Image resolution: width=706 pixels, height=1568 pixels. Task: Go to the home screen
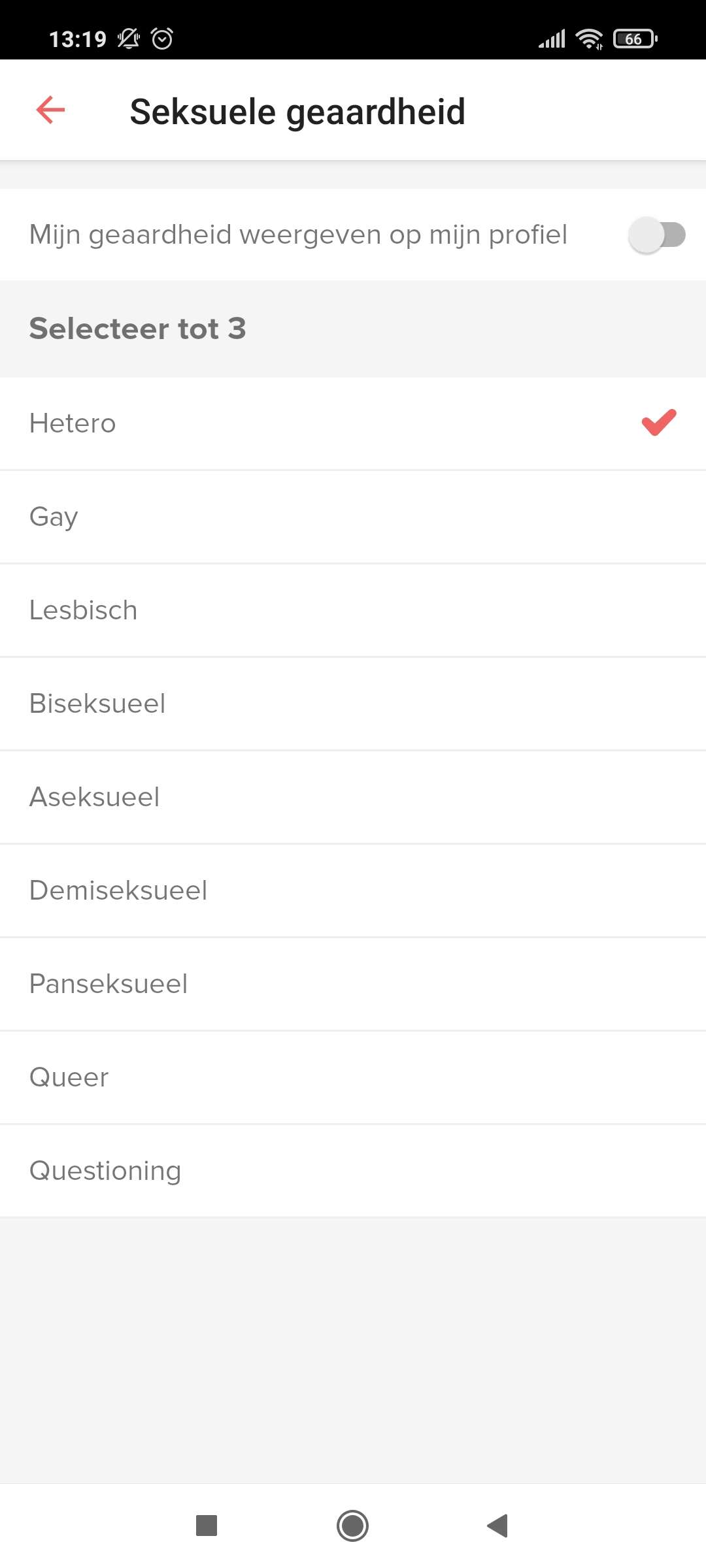pyautogui.click(x=352, y=1526)
